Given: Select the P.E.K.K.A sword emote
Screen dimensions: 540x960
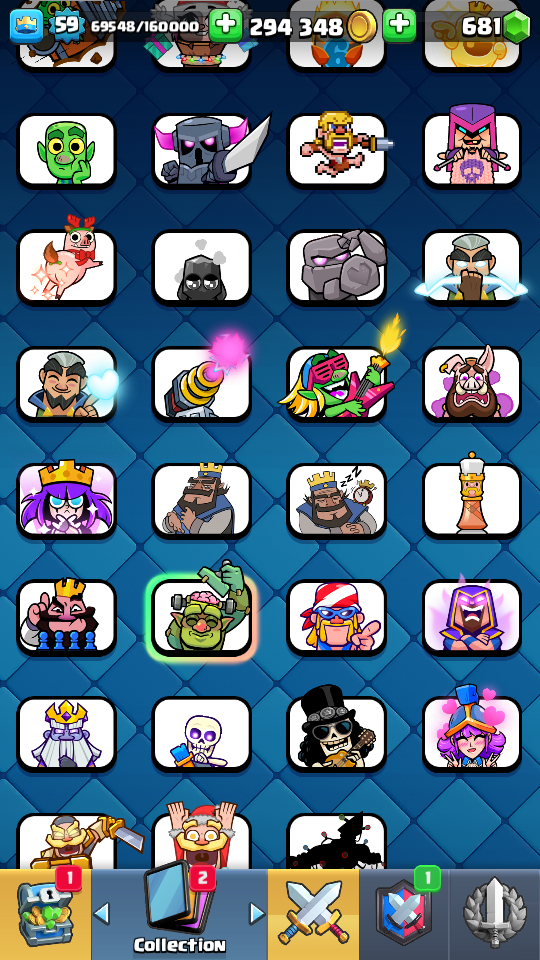Looking at the screenshot, I should click(x=201, y=151).
